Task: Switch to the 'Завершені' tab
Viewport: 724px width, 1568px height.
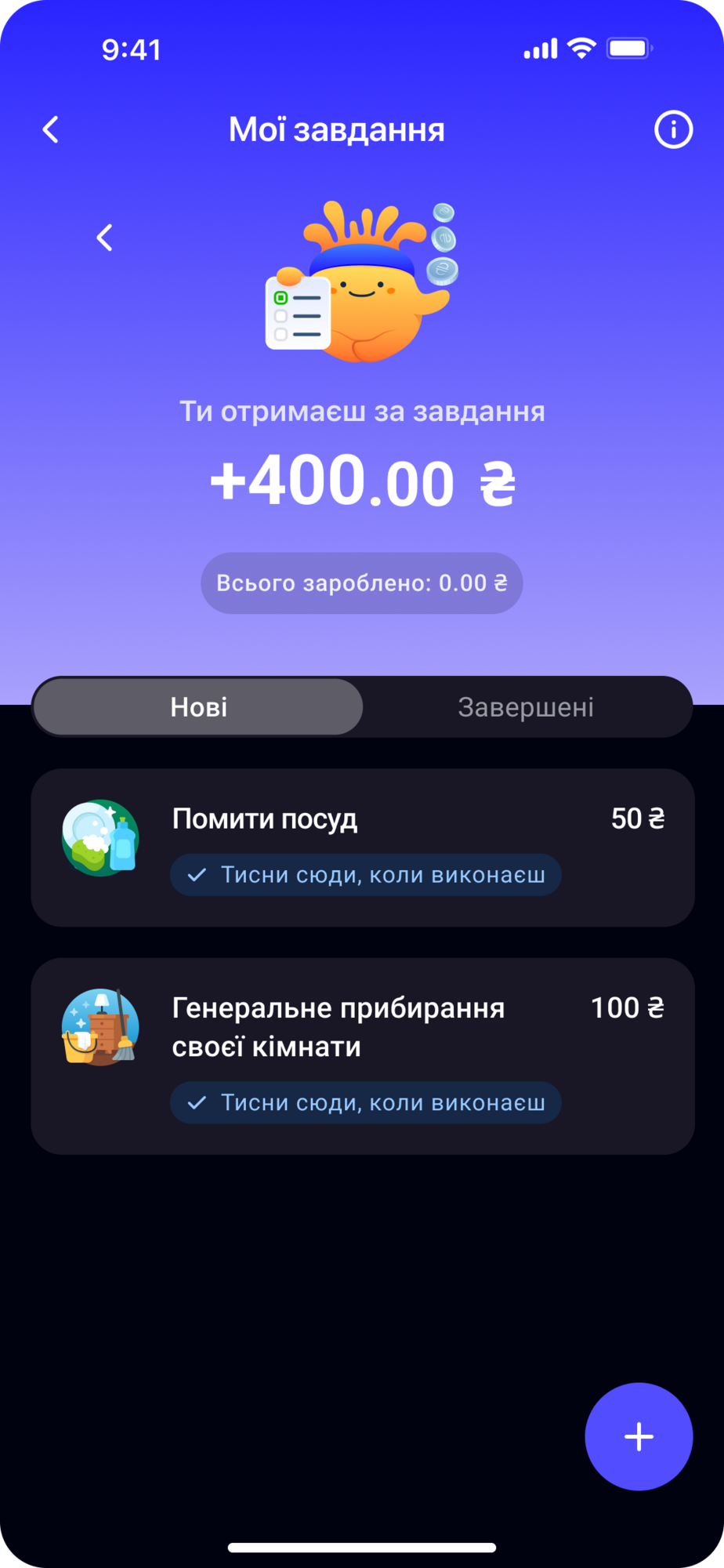Action: click(x=527, y=706)
